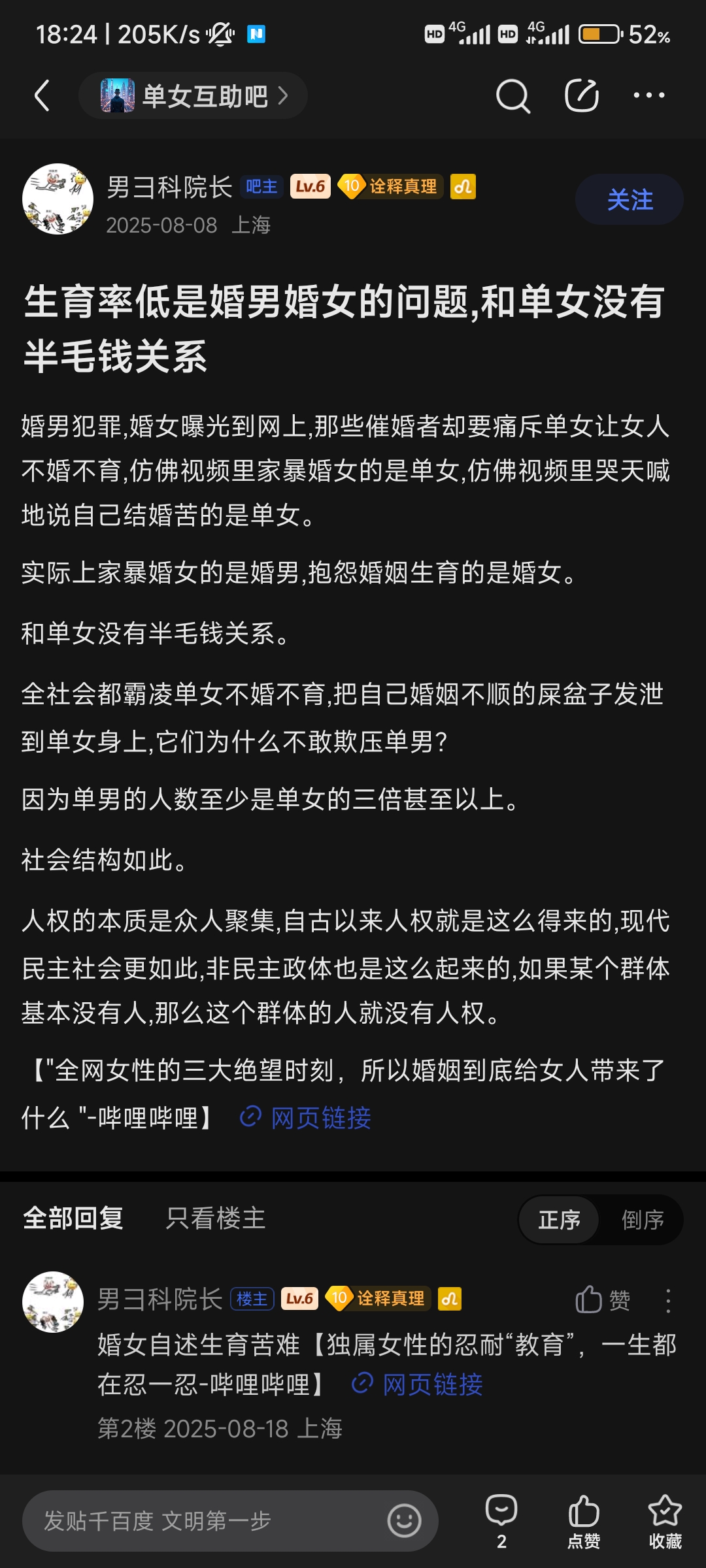Switch to the 全部回复 tab
The width and height of the screenshot is (706, 1568).
pyautogui.click(x=73, y=1218)
